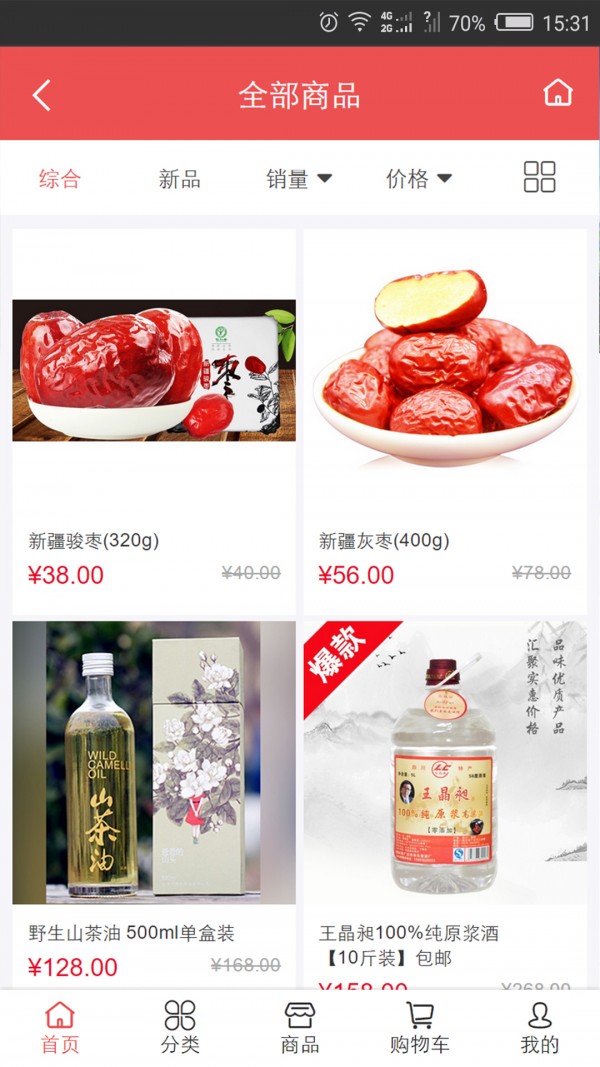Sort products by 销量
Viewport: 600px width, 1067px height.
pyautogui.click(x=298, y=179)
